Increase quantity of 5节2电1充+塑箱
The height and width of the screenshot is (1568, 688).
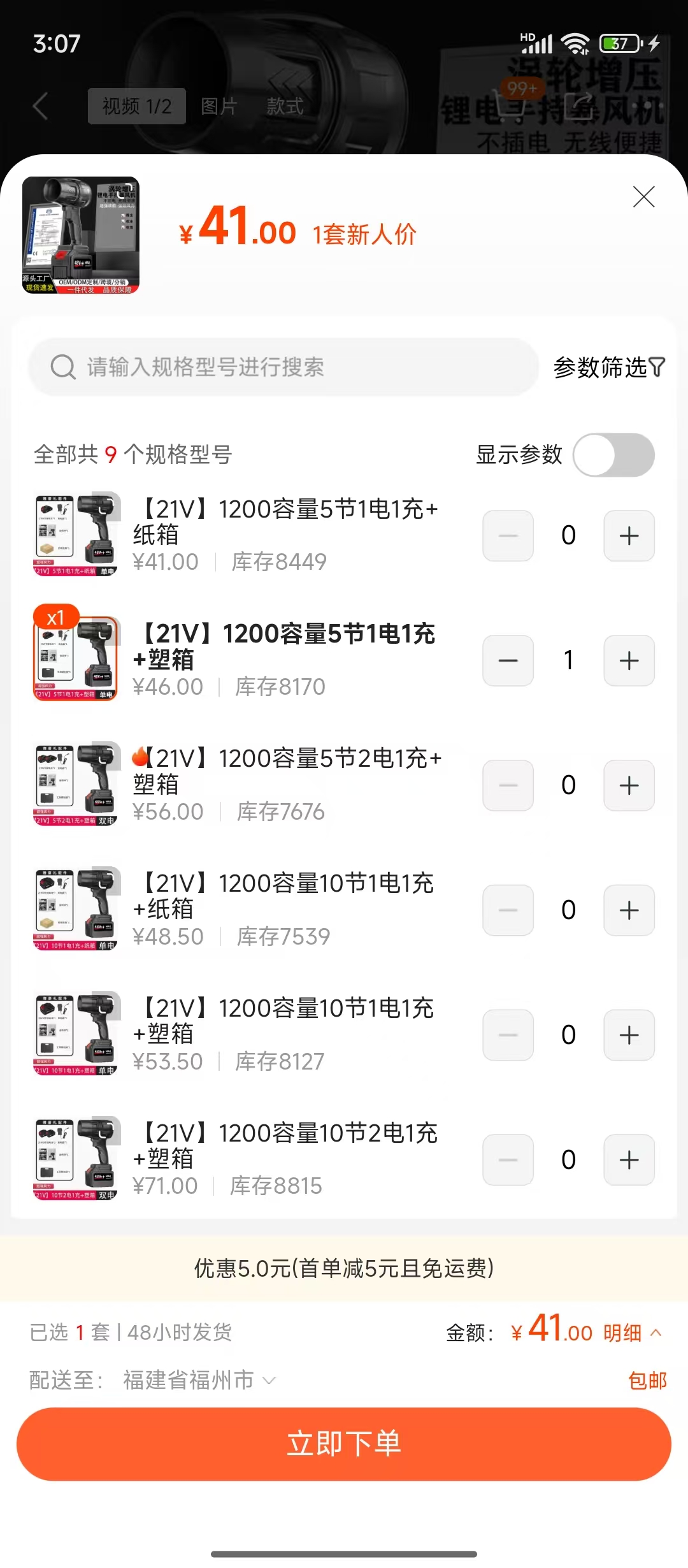(629, 786)
